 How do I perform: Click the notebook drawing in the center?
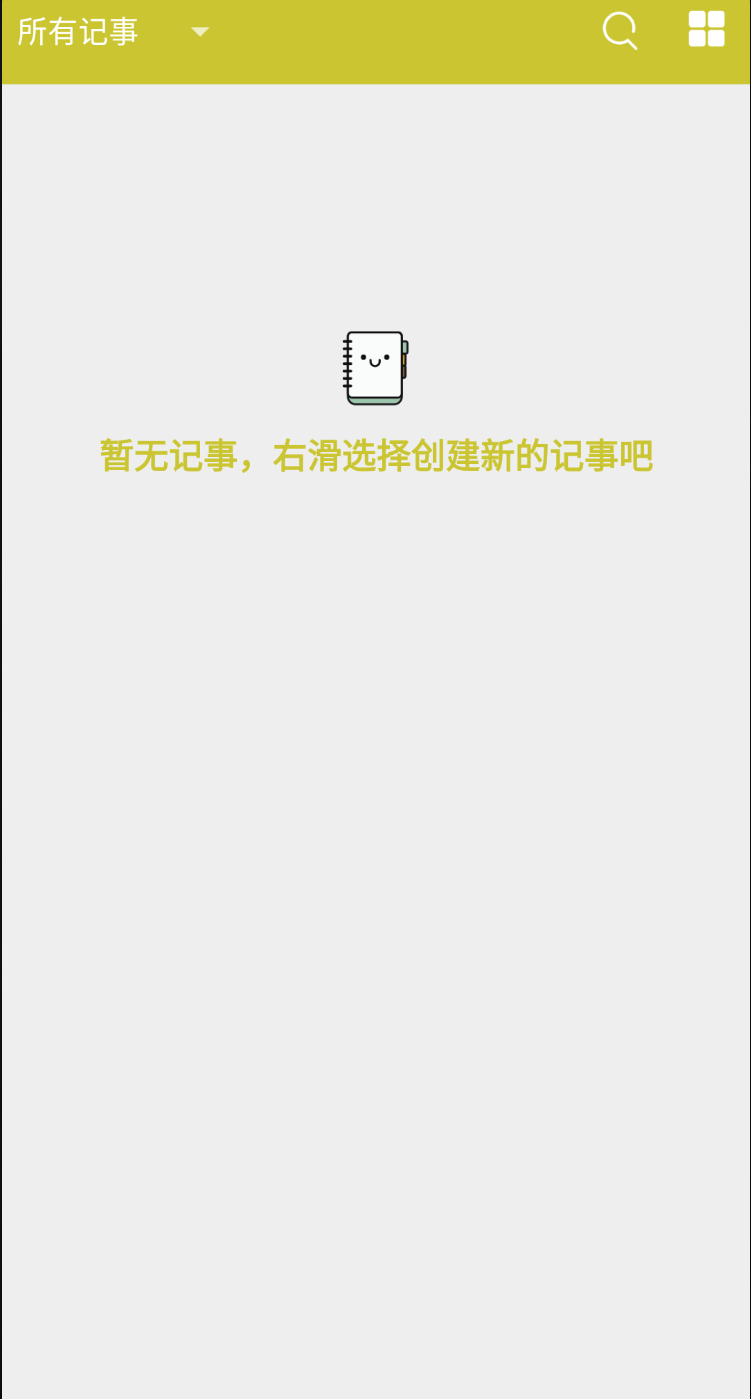coord(375,367)
